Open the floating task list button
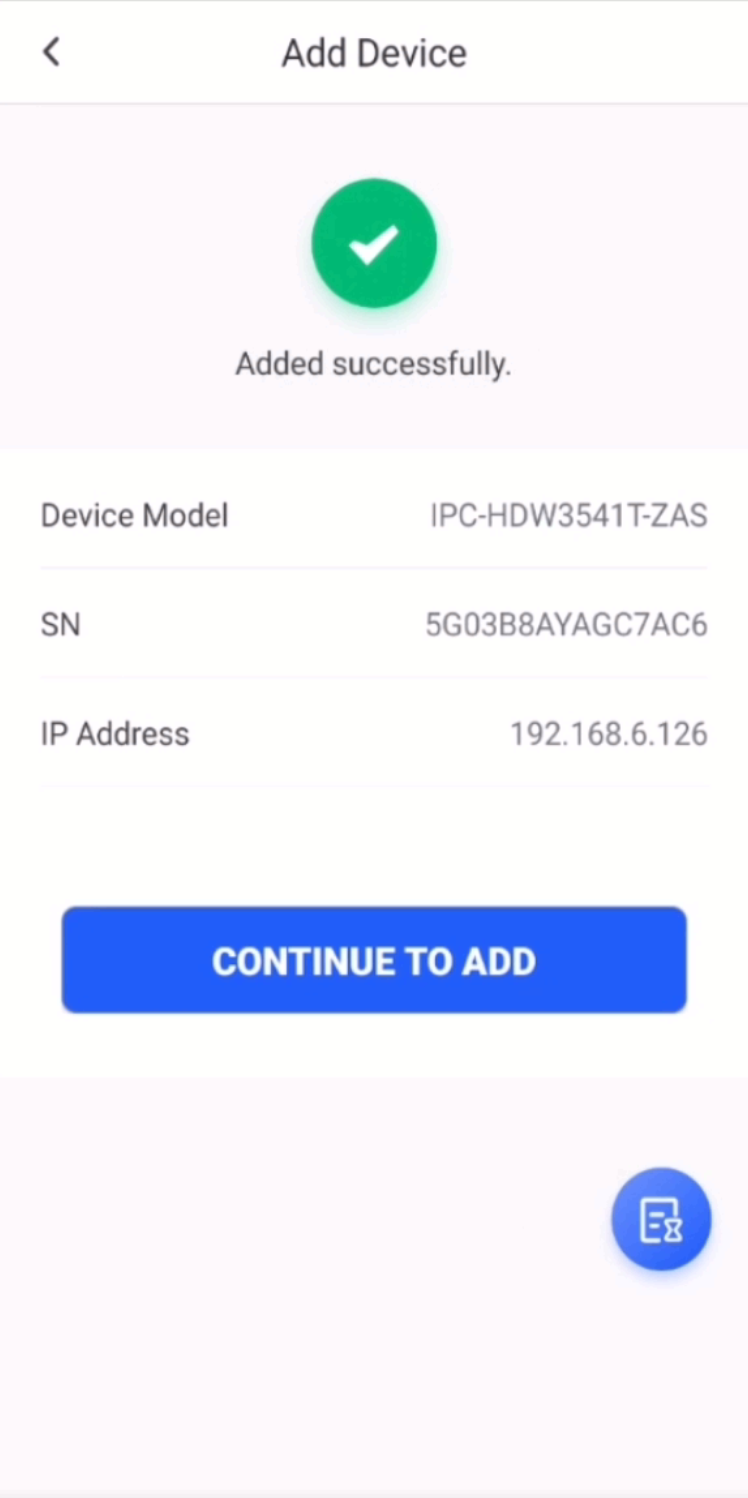Image resolution: width=748 pixels, height=1498 pixels. pyautogui.click(x=661, y=1219)
